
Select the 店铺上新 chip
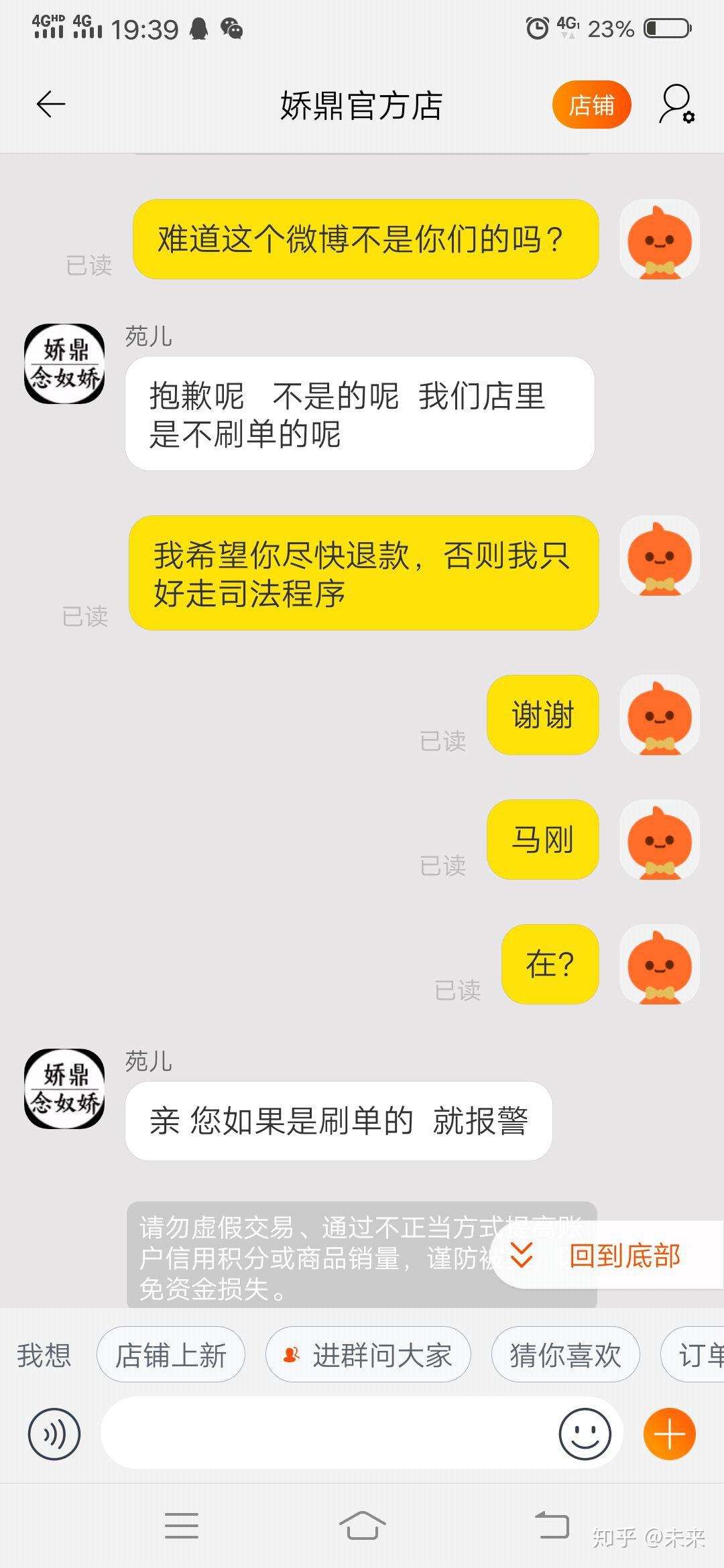171,1355
